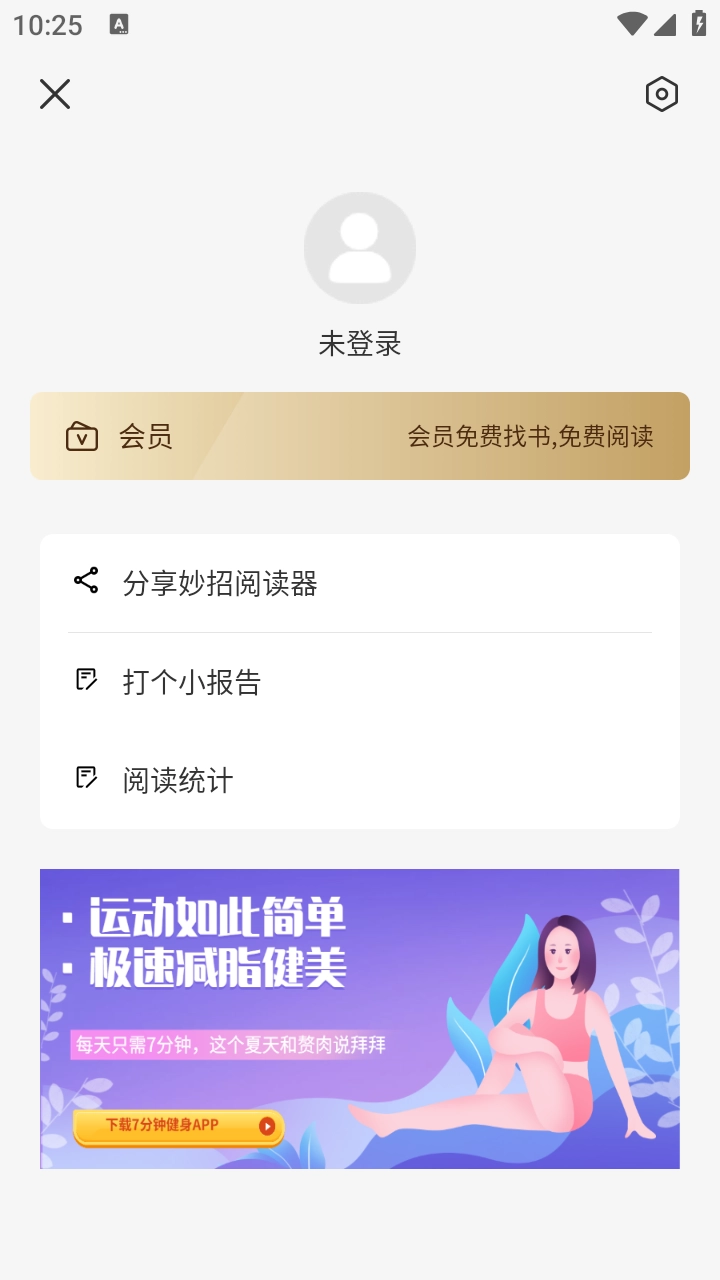Screen dimensions: 720x1280
Task: Click the VIP 会员 badge icon
Action: pos(82,436)
